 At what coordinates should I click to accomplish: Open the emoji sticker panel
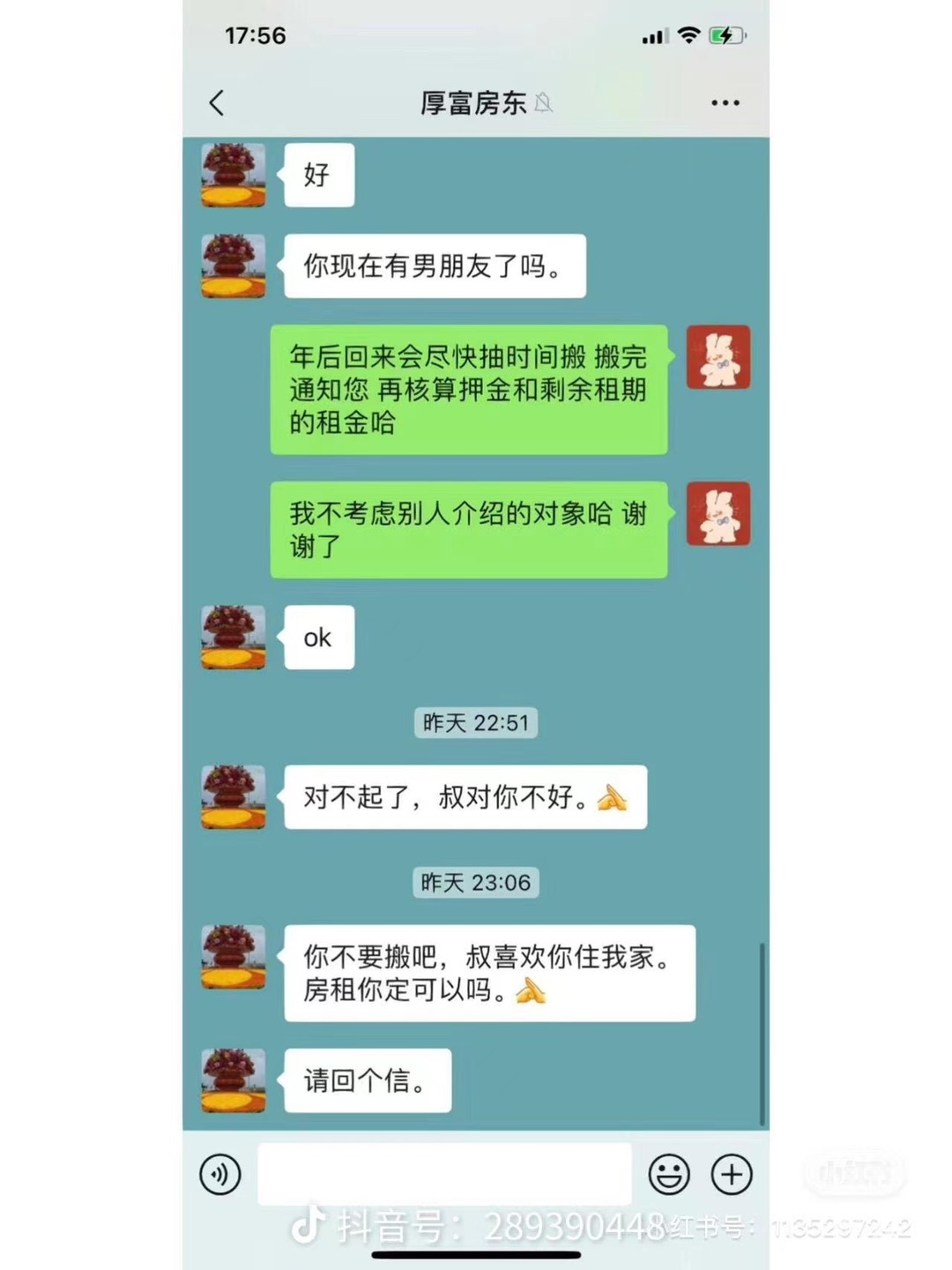coord(669,1175)
